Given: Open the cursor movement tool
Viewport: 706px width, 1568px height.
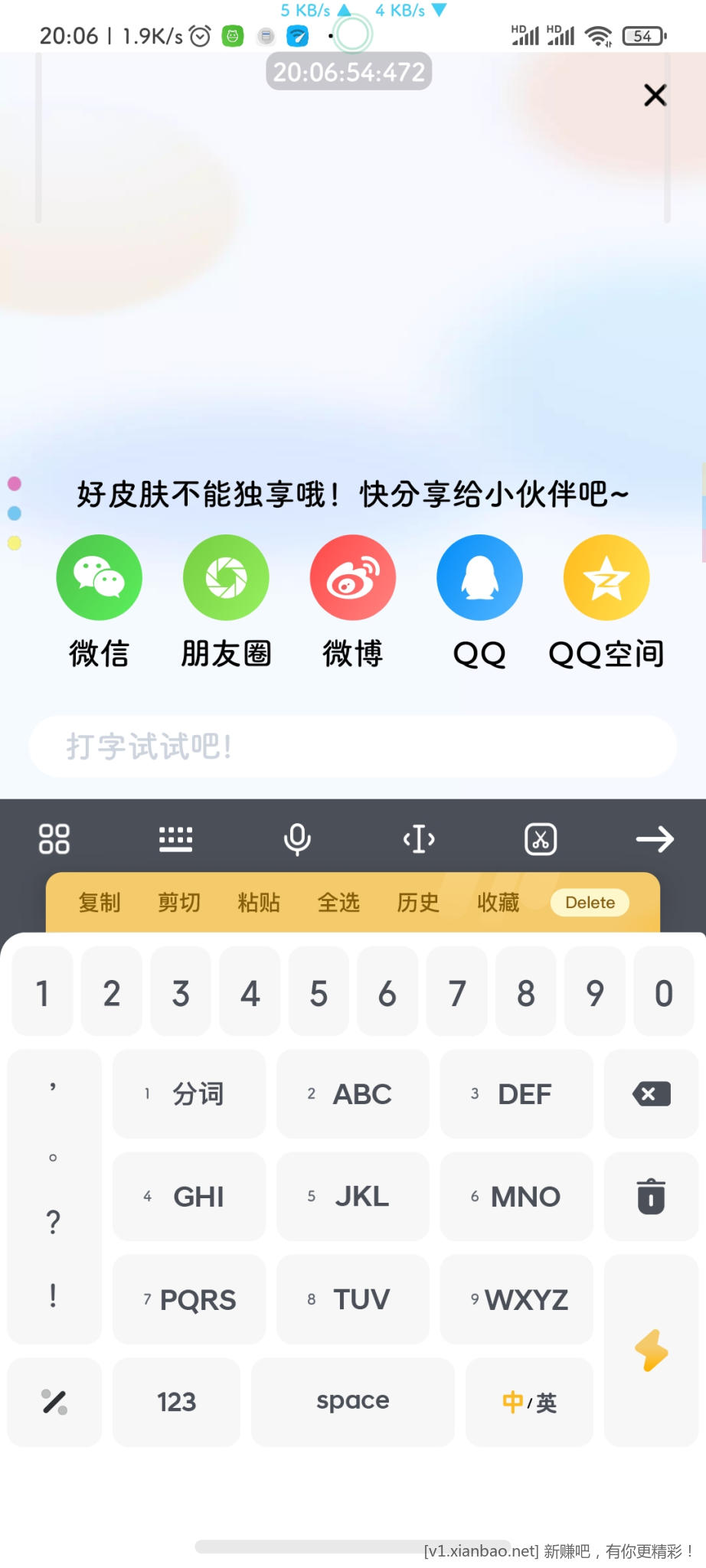Looking at the screenshot, I should (419, 839).
